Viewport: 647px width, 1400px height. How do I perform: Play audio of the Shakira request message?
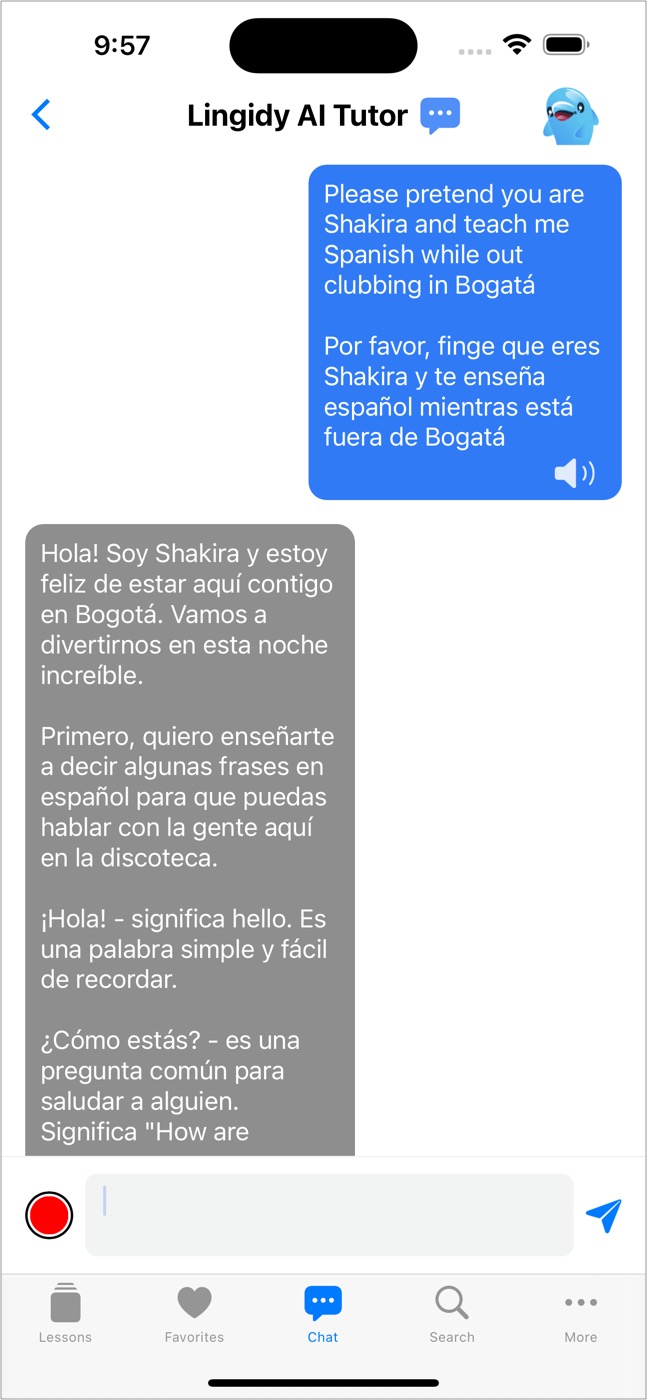pos(574,473)
